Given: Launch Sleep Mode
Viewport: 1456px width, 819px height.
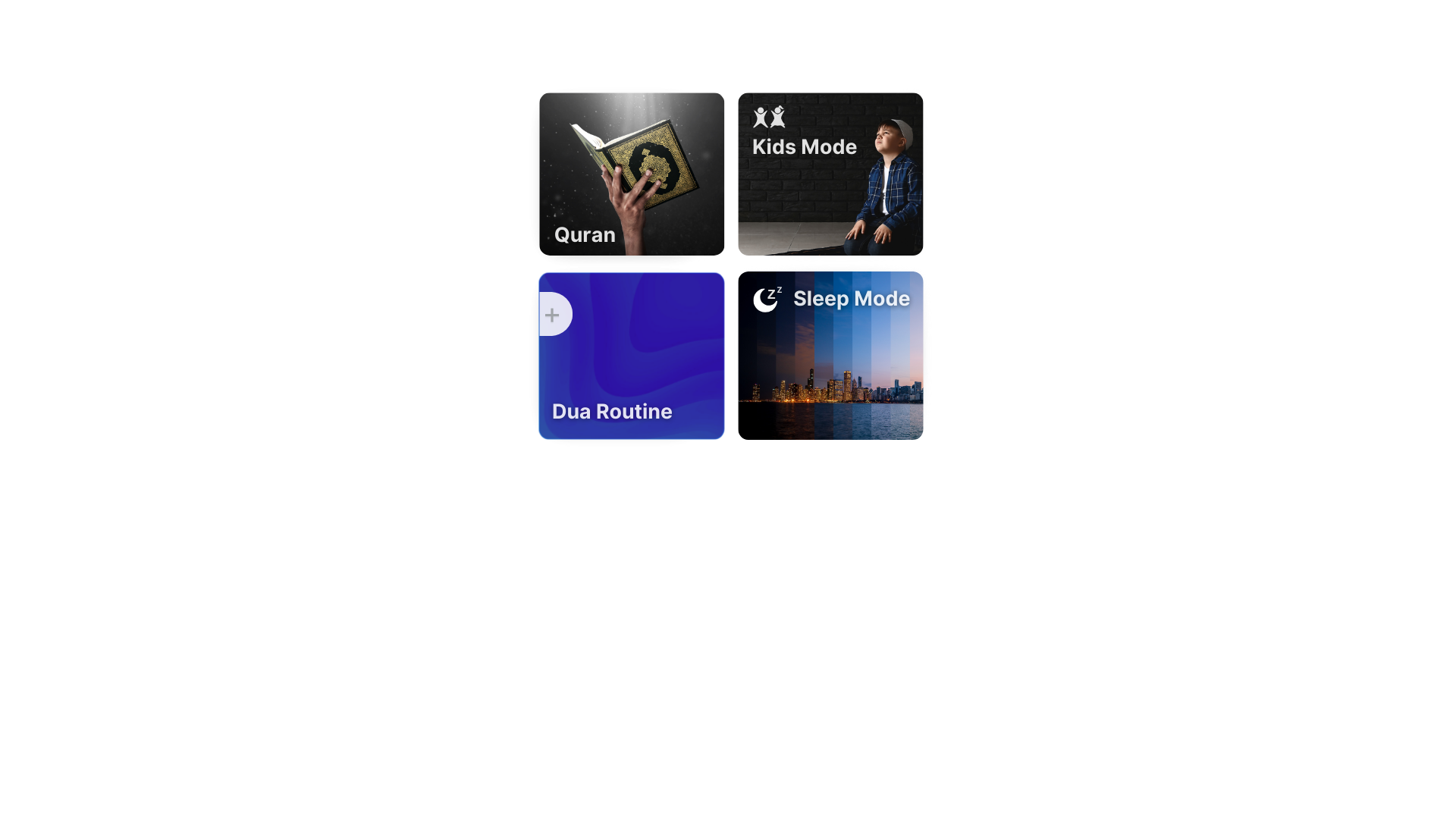Looking at the screenshot, I should 830,356.
